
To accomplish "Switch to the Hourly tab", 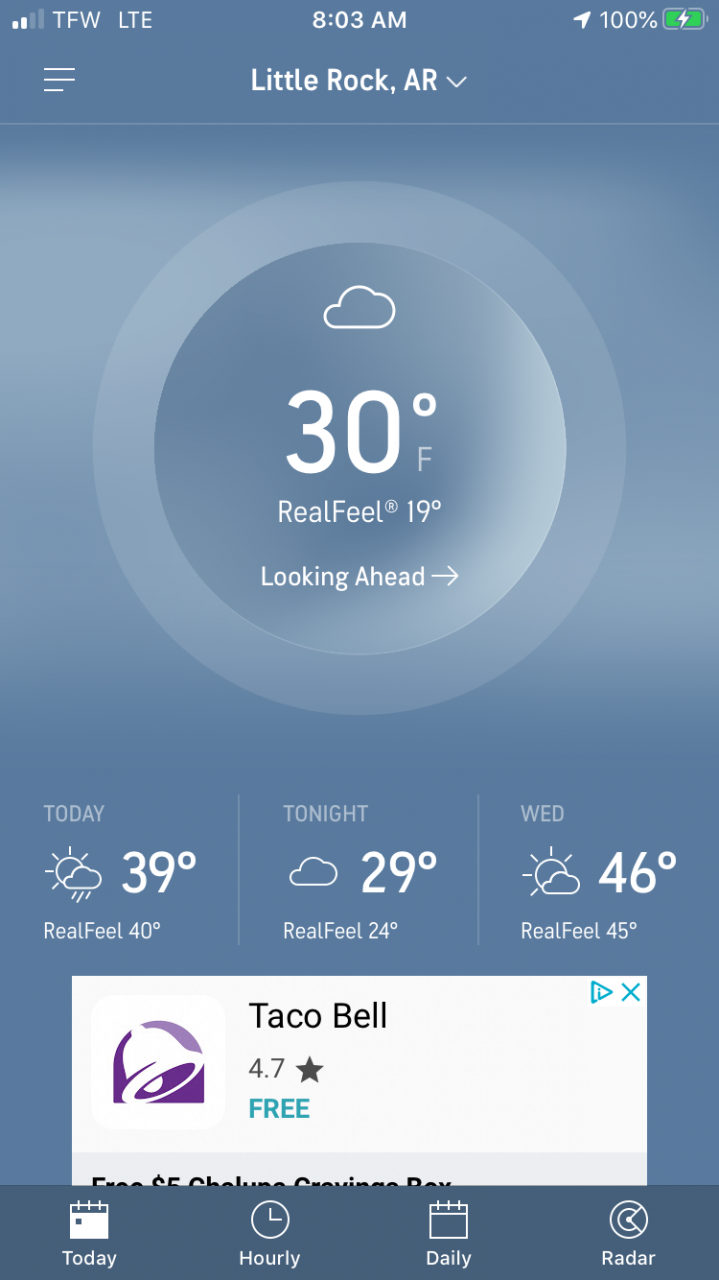I will pos(269,1235).
